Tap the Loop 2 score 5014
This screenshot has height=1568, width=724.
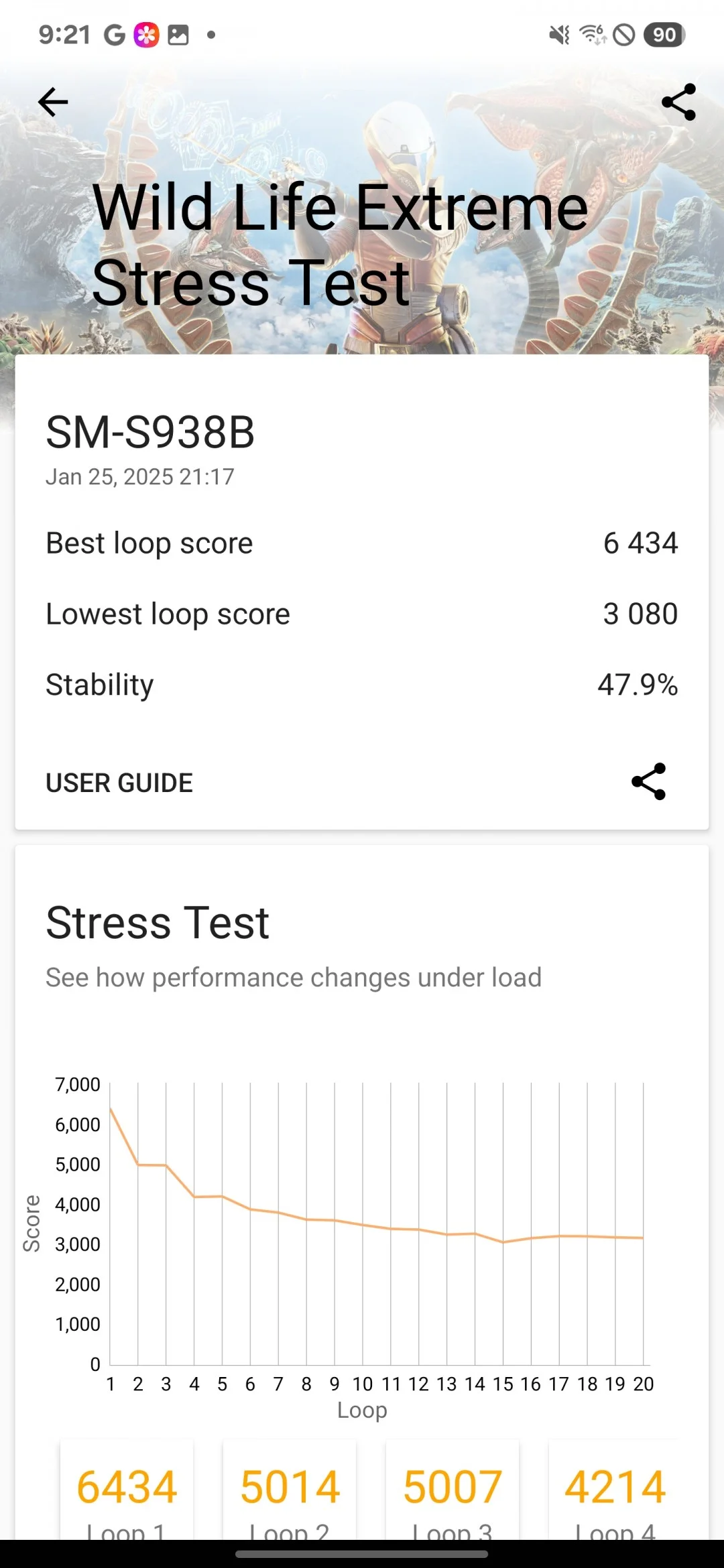pyautogui.click(x=290, y=1486)
